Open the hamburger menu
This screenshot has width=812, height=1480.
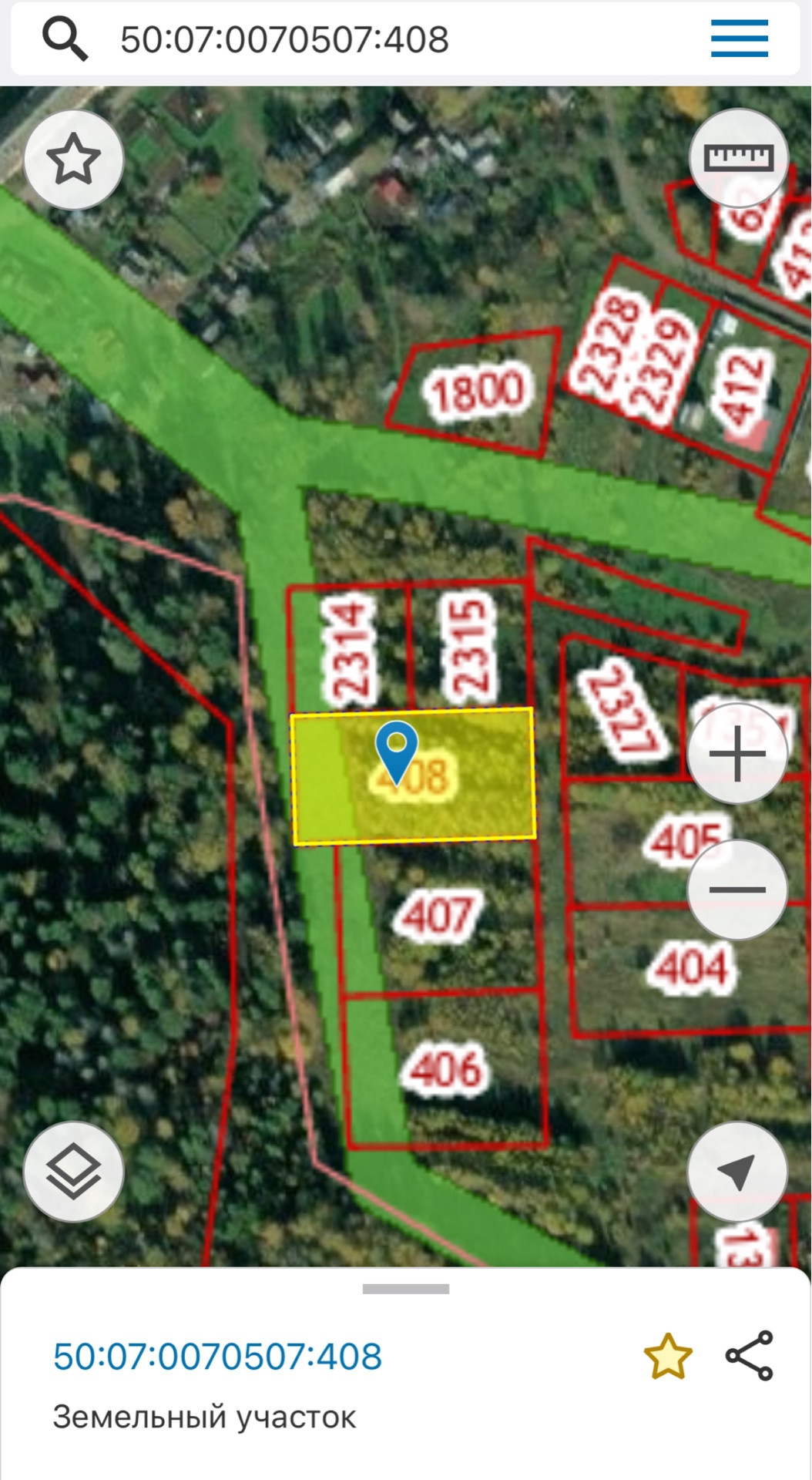739,39
